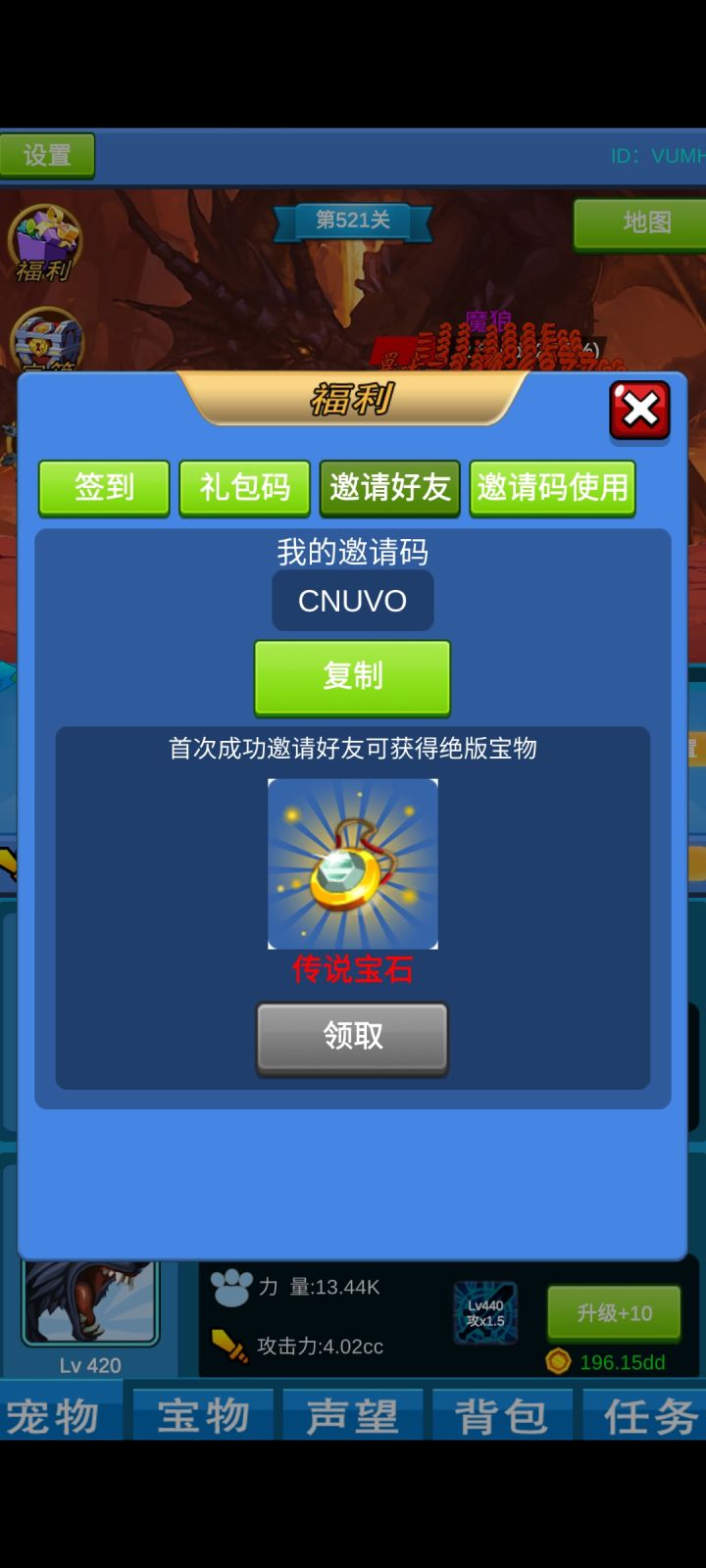The height and width of the screenshot is (1568, 706).
Task: Open the 任务 quests menu
Action: pos(650,1414)
